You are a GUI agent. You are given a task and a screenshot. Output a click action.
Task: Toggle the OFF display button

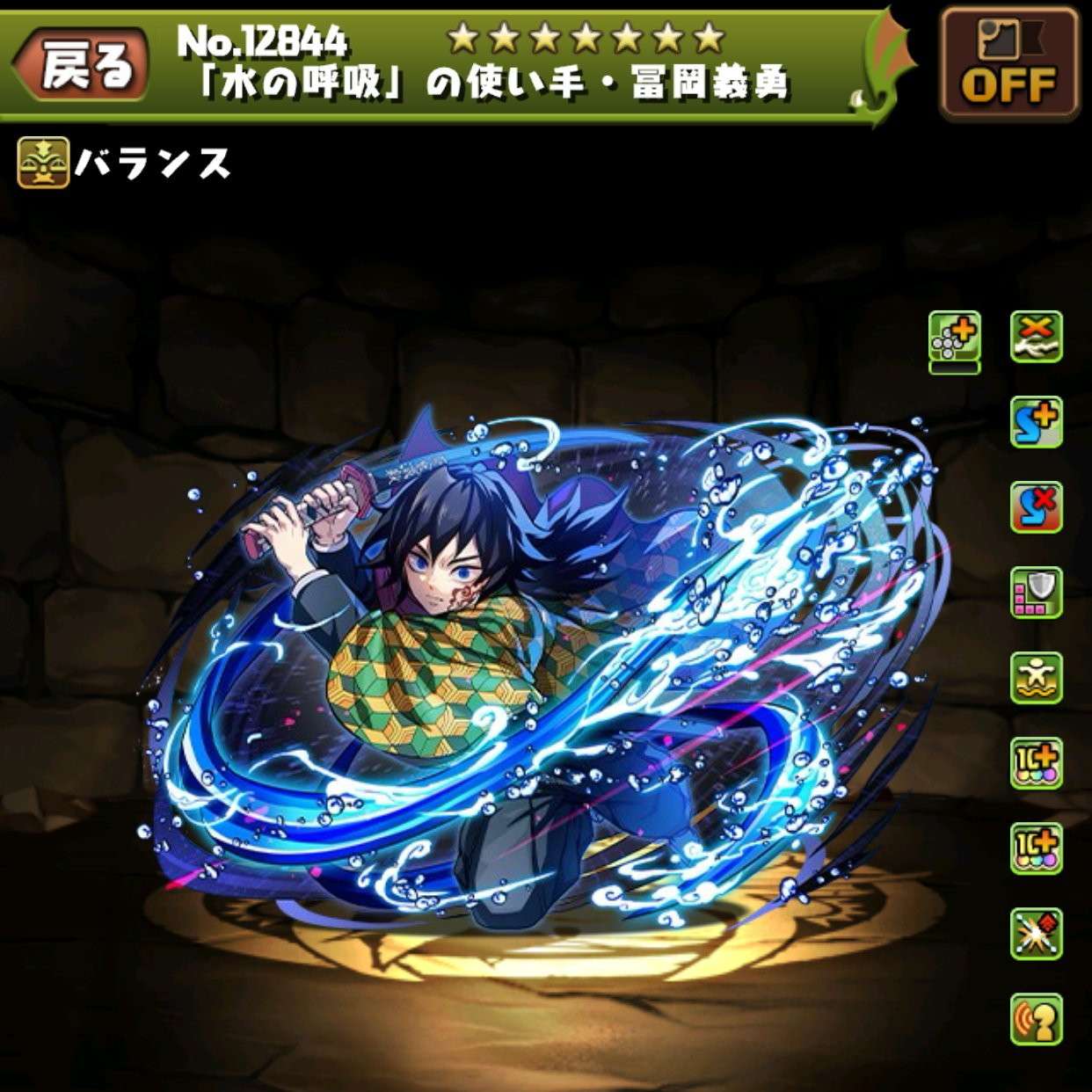(1008, 63)
